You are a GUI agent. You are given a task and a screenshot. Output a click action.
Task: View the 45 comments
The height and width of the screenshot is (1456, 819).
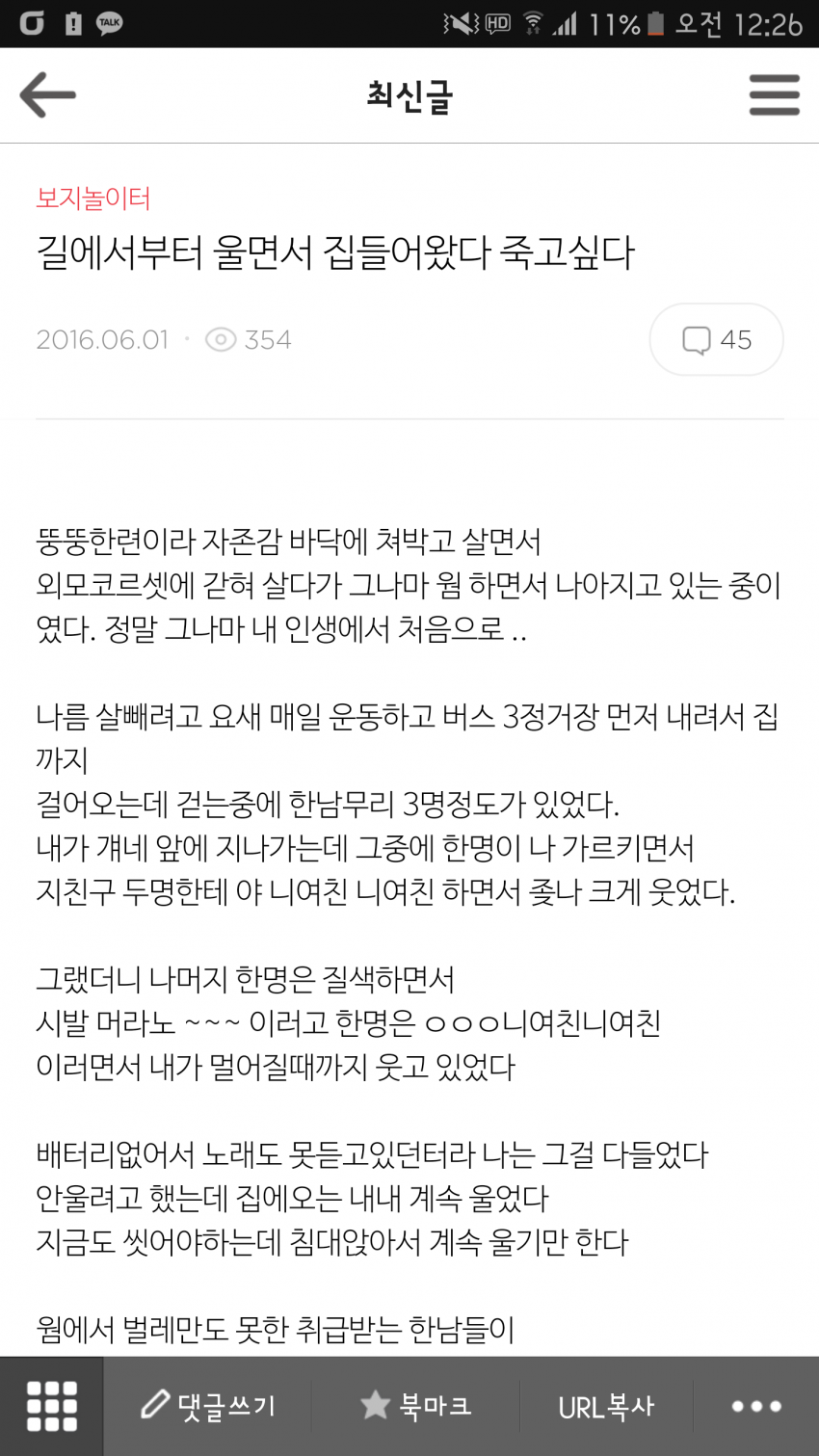point(716,339)
